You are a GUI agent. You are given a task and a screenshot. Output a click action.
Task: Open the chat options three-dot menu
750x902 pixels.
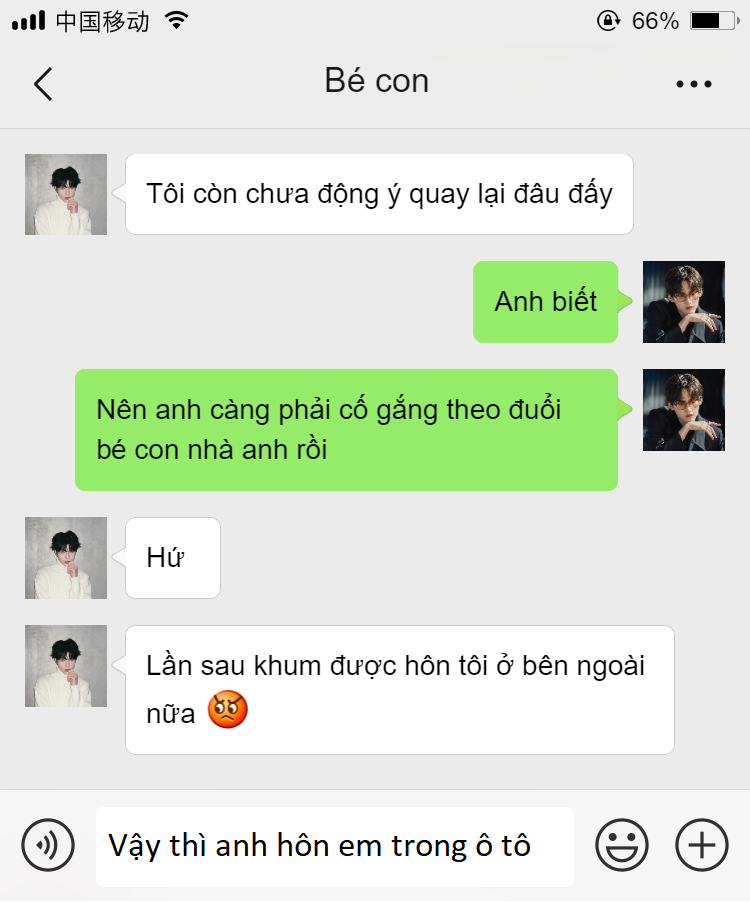click(693, 85)
